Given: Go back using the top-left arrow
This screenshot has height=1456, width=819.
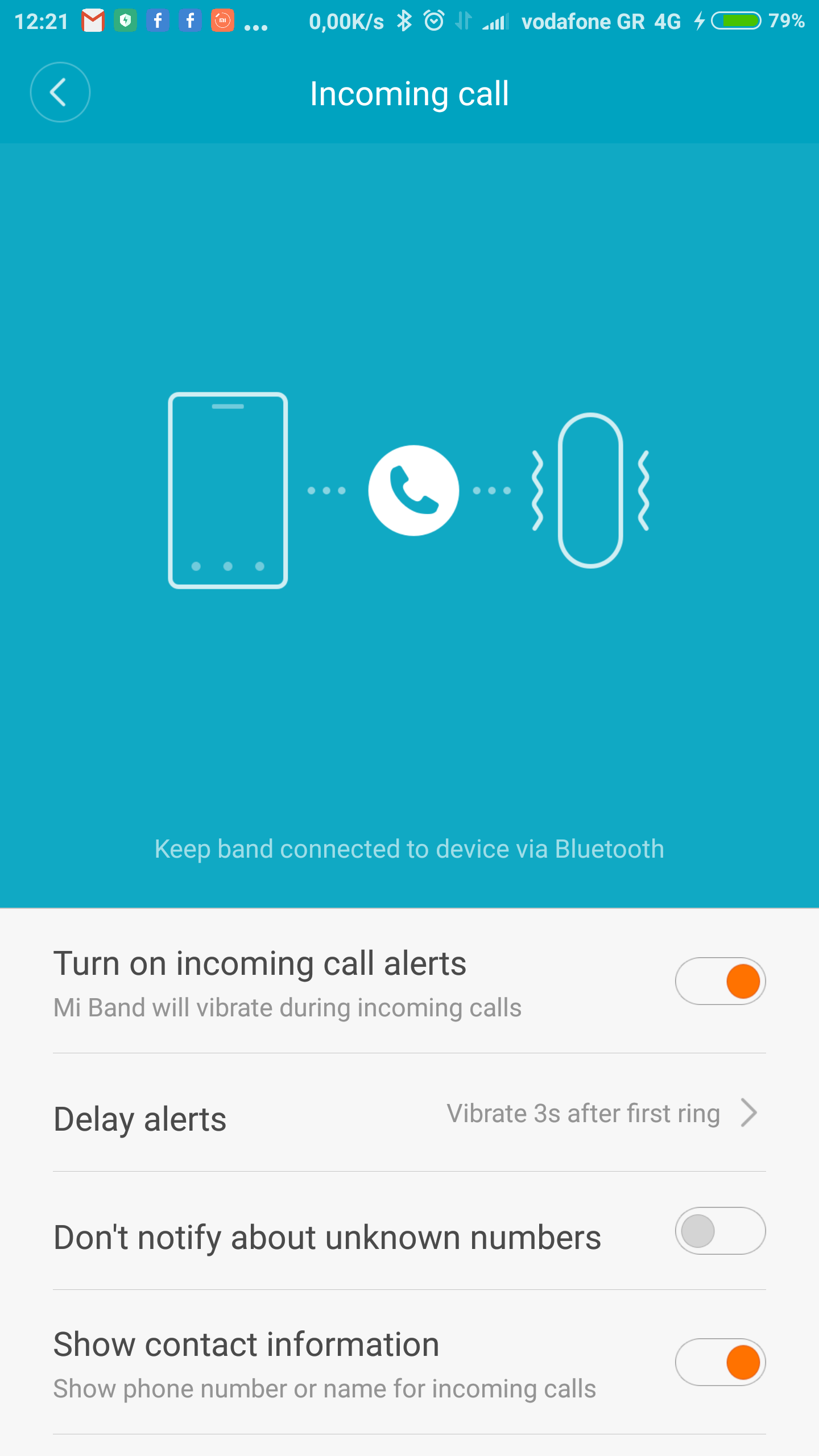Looking at the screenshot, I should click(x=60, y=92).
